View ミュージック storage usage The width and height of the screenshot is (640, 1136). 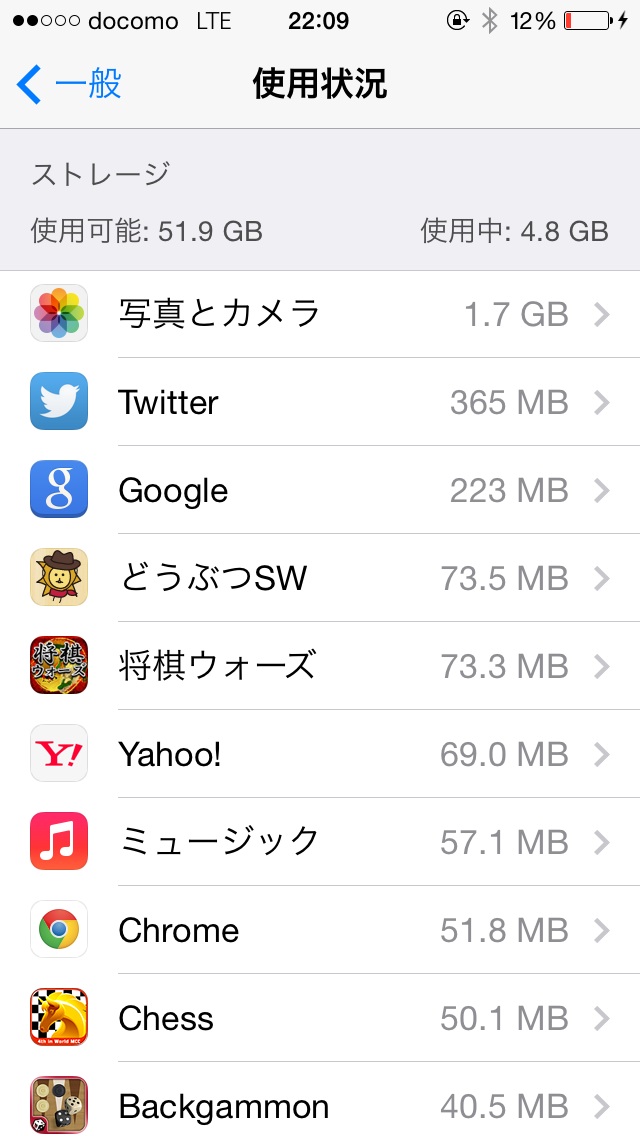[320, 842]
